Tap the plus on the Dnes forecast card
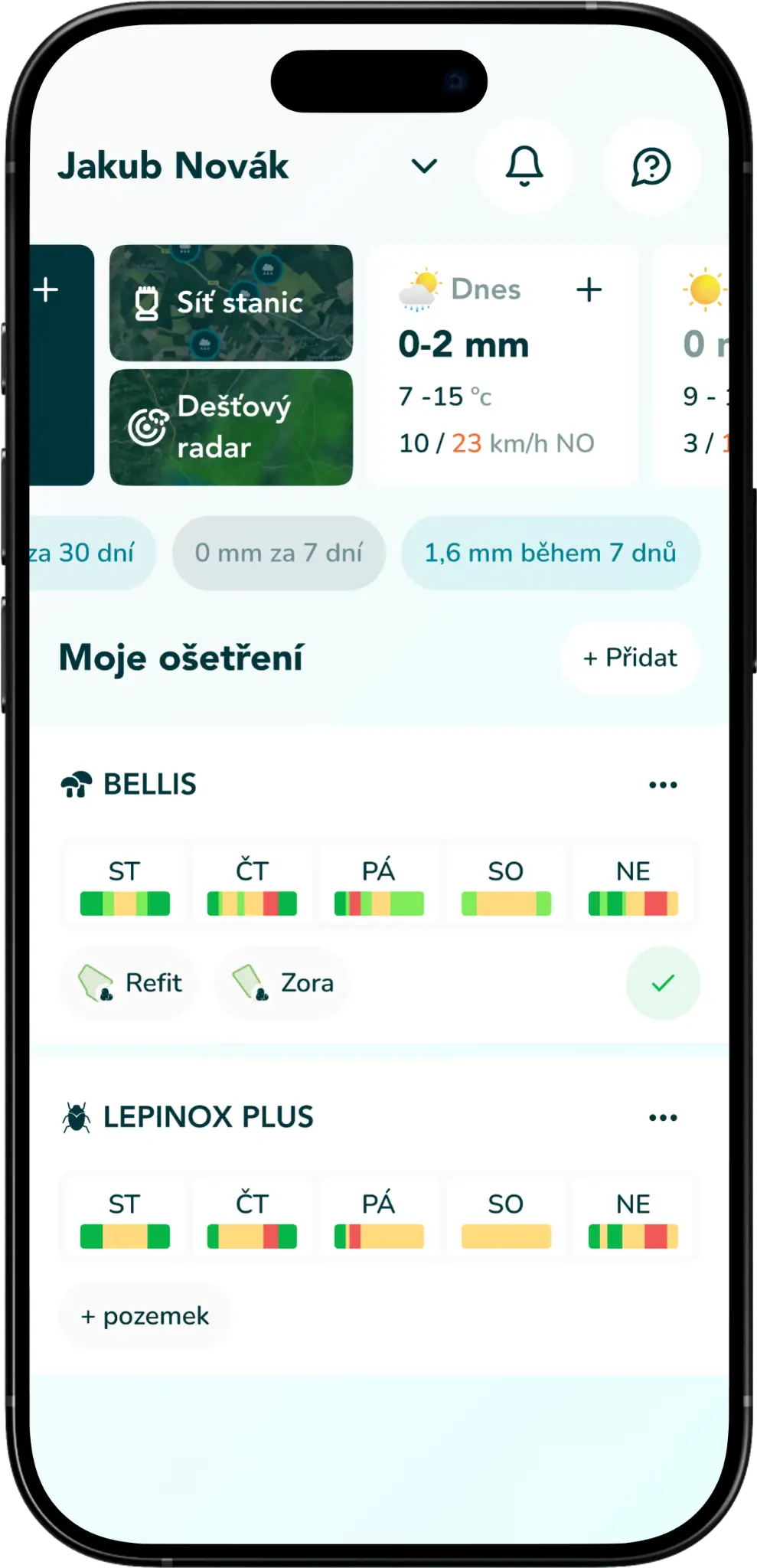 [x=589, y=290]
